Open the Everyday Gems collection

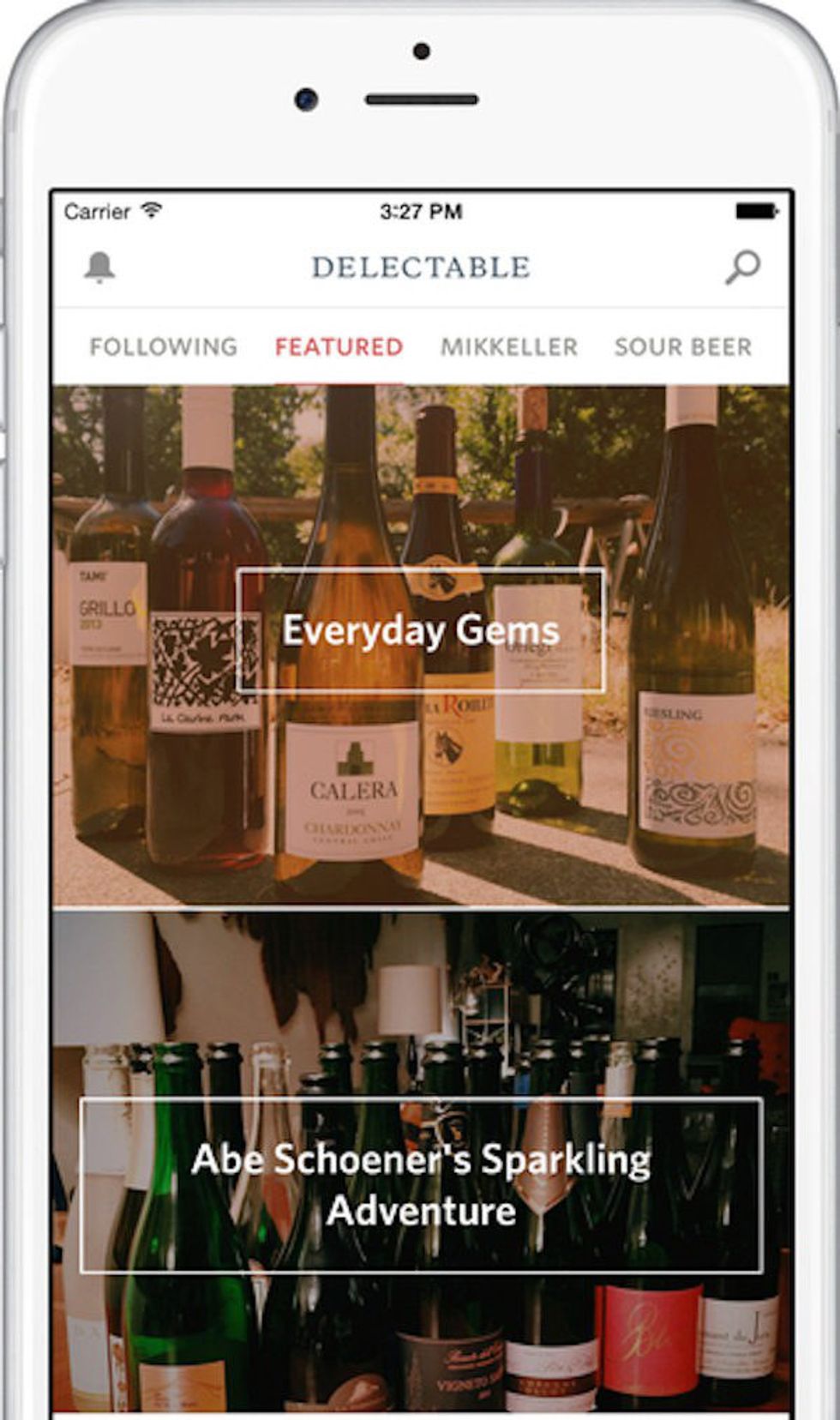(x=420, y=630)
